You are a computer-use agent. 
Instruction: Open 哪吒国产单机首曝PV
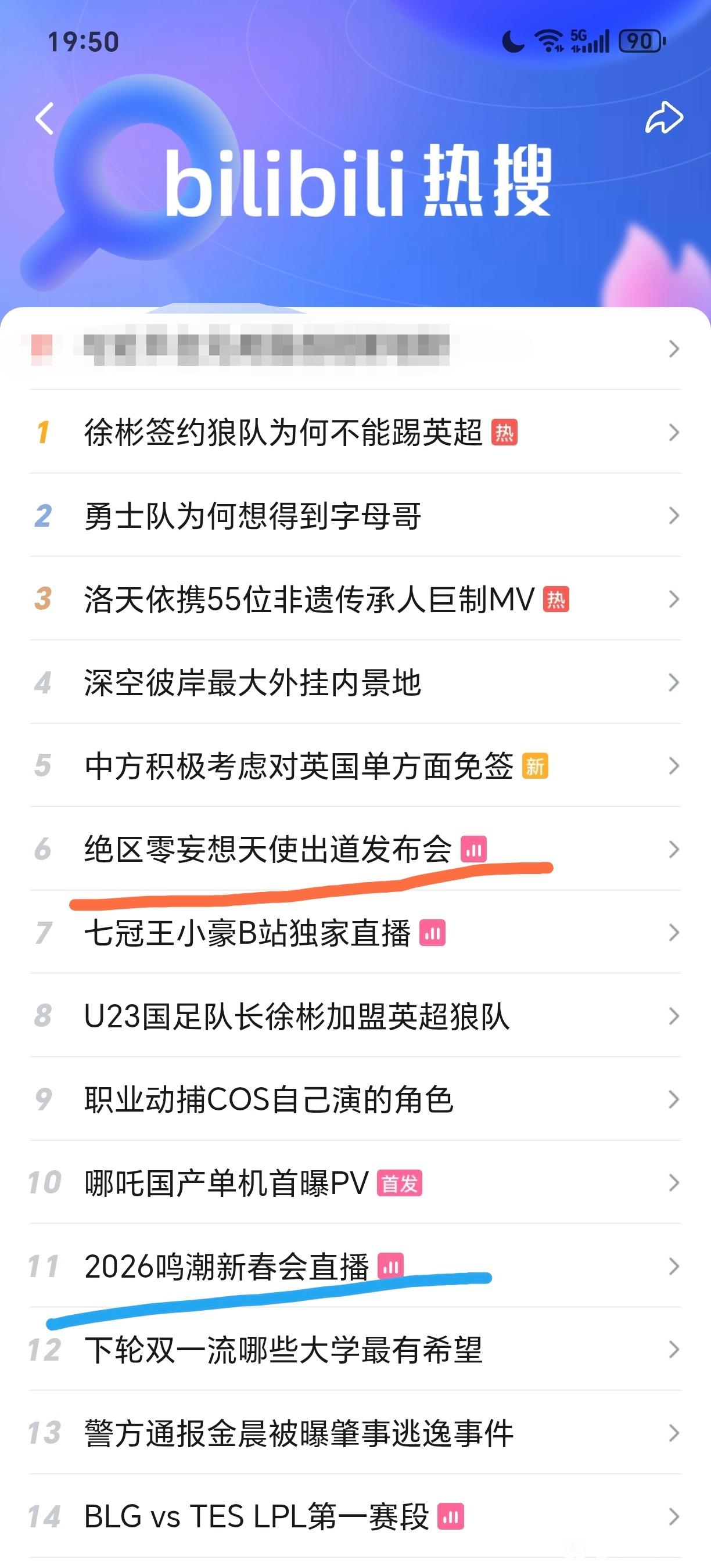click(227, 1184)
